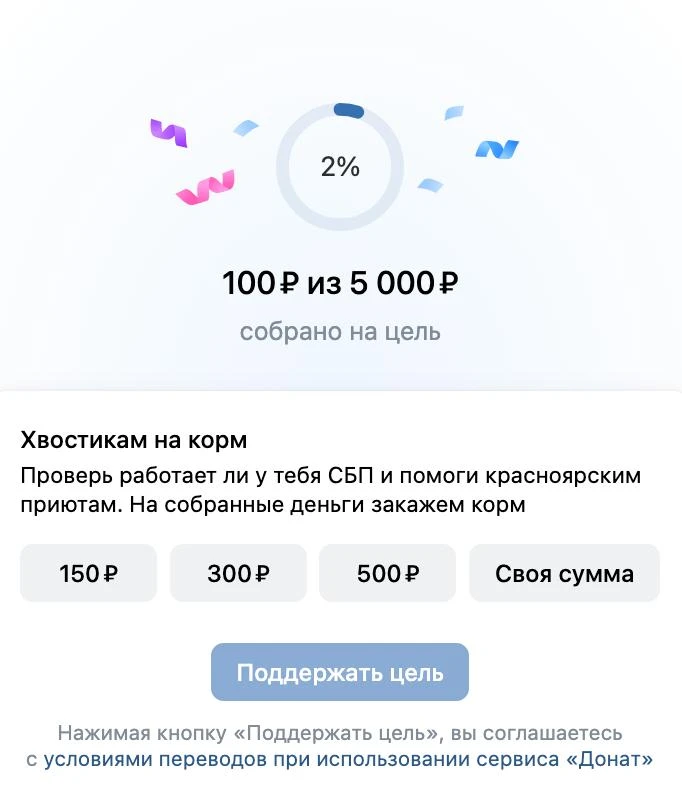Image resolution: width=682 pixels, height=796 pixels.
Task: Pick the 500 ₽ donation amount
Action: click(387, 573)
